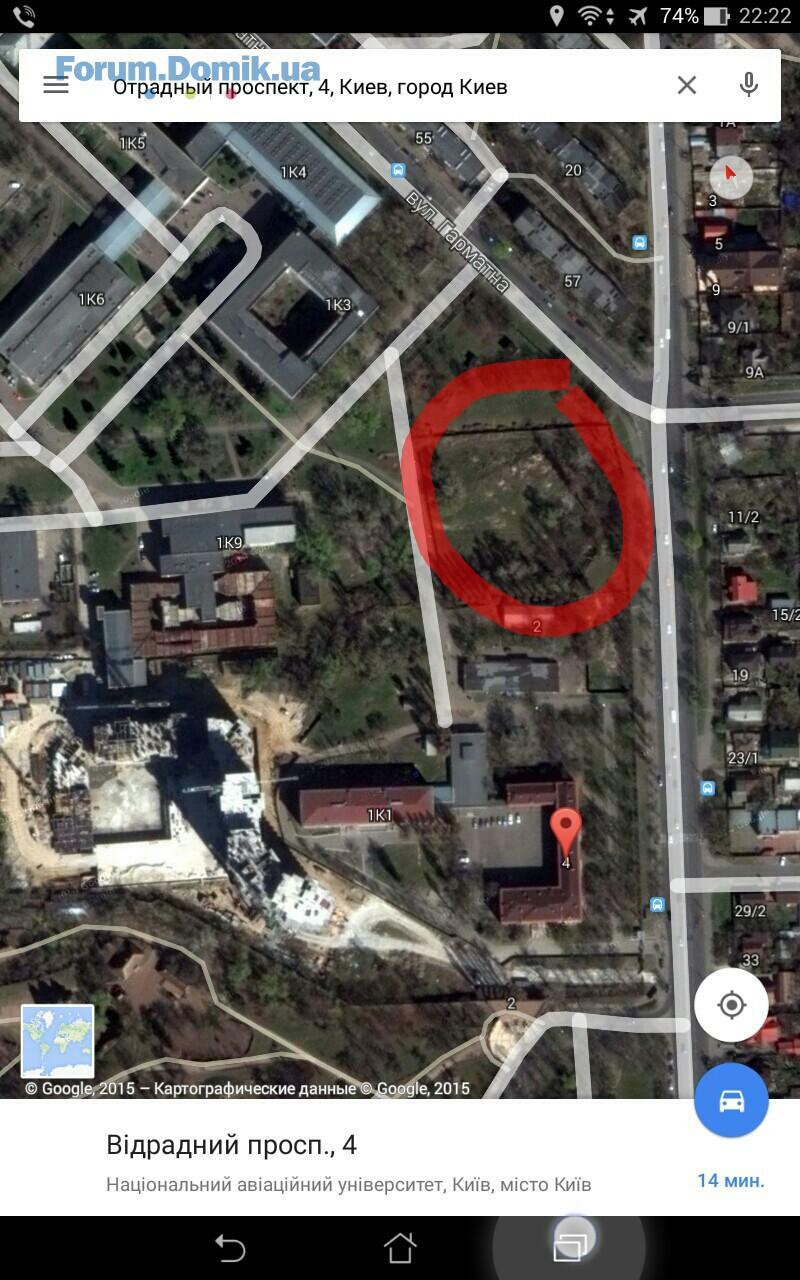Tap the compass to reset orientation
The height and width of the screenshot is (1280, 800).
730,177
